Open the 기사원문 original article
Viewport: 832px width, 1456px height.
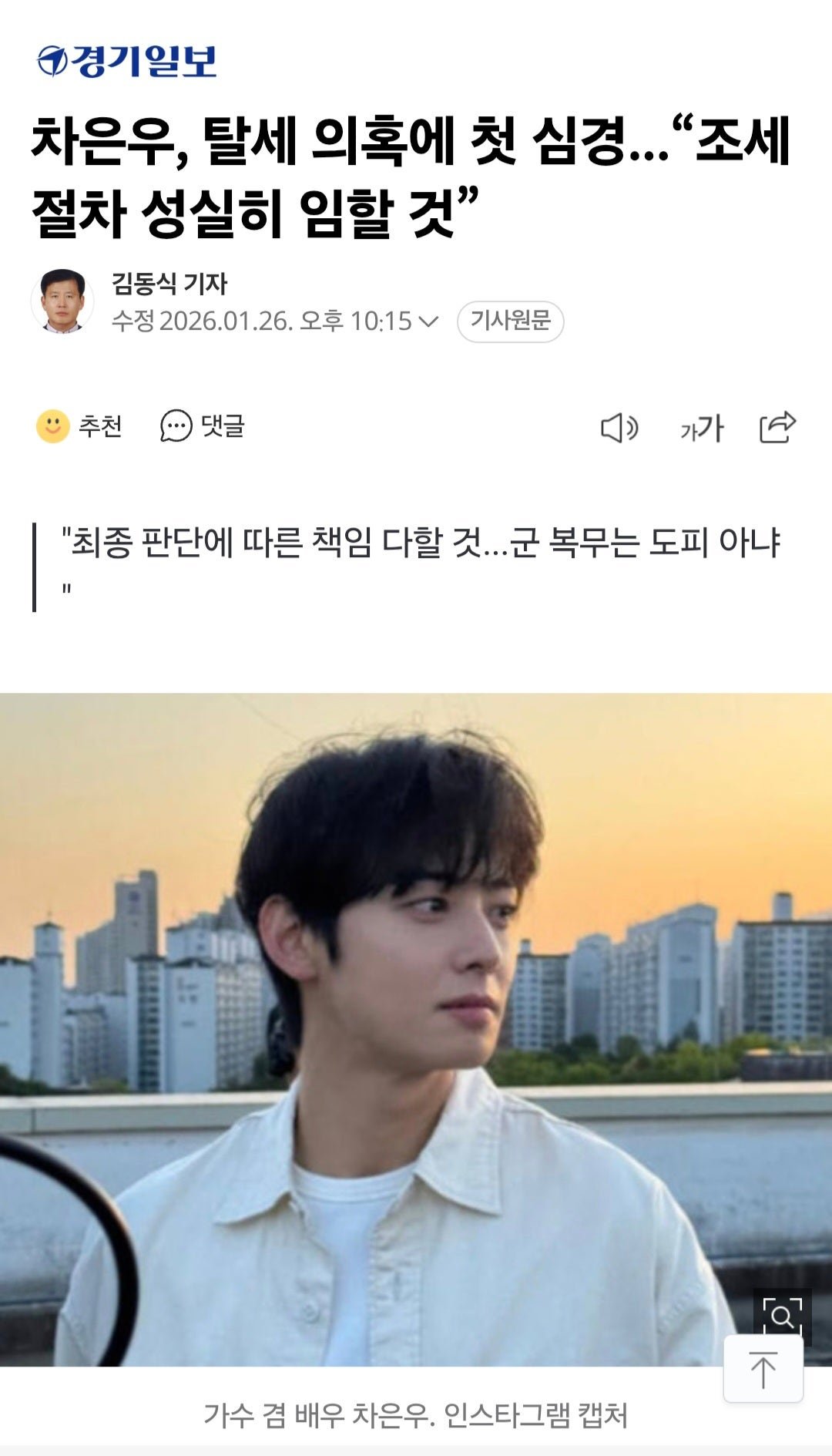tap(510, 321)
